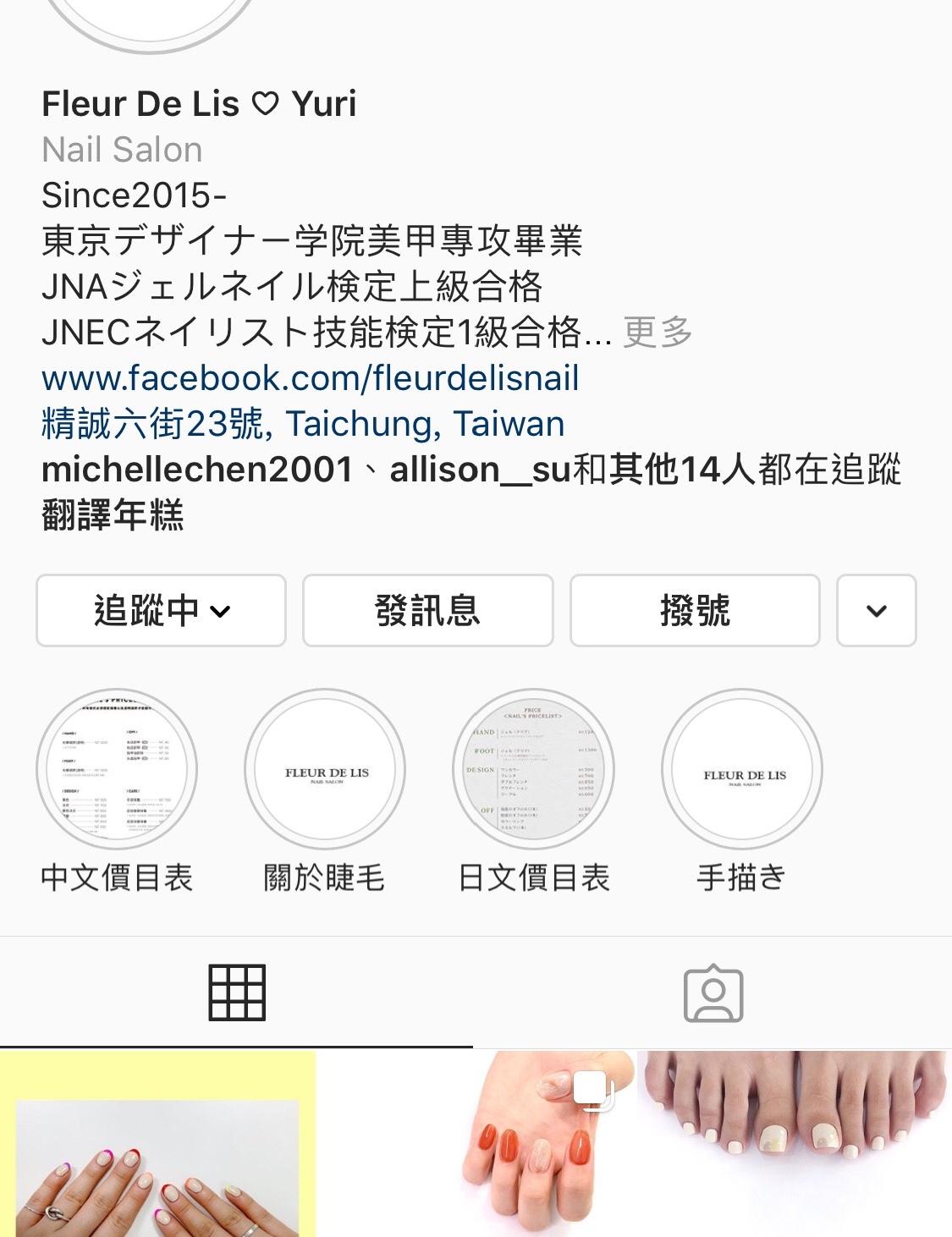Tap 翻譯年糕 to translate the bio

113,515
